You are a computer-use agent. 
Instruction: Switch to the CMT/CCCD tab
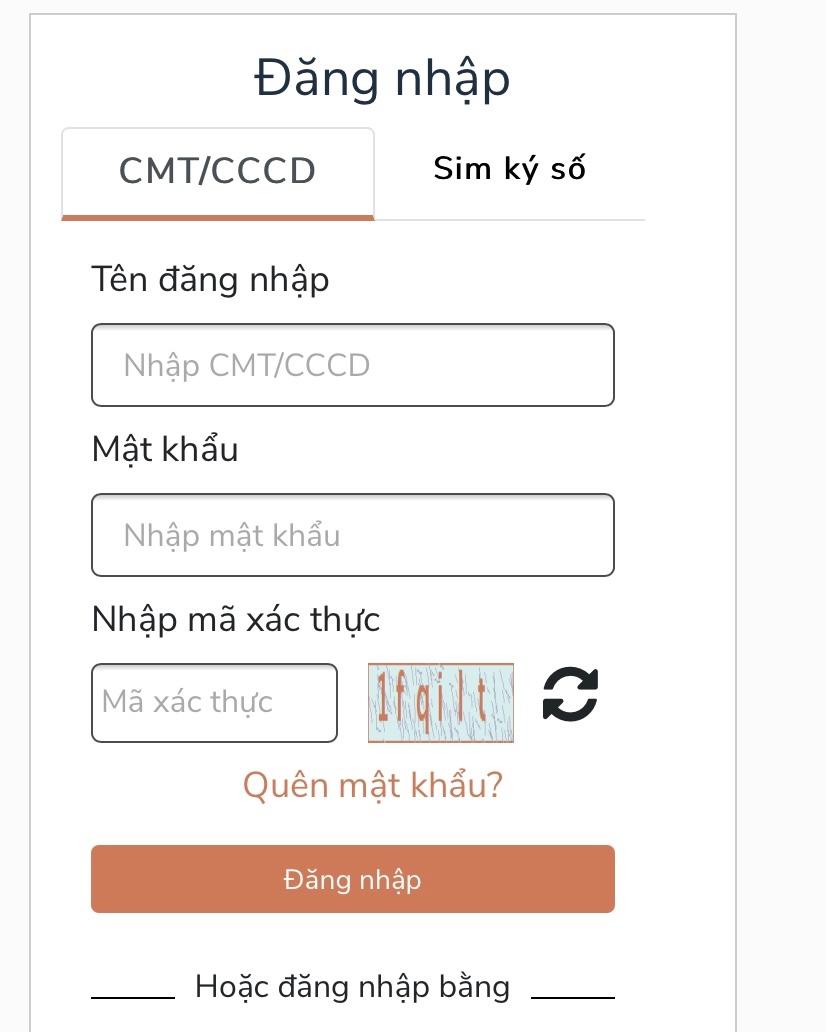tap(218, 172)
